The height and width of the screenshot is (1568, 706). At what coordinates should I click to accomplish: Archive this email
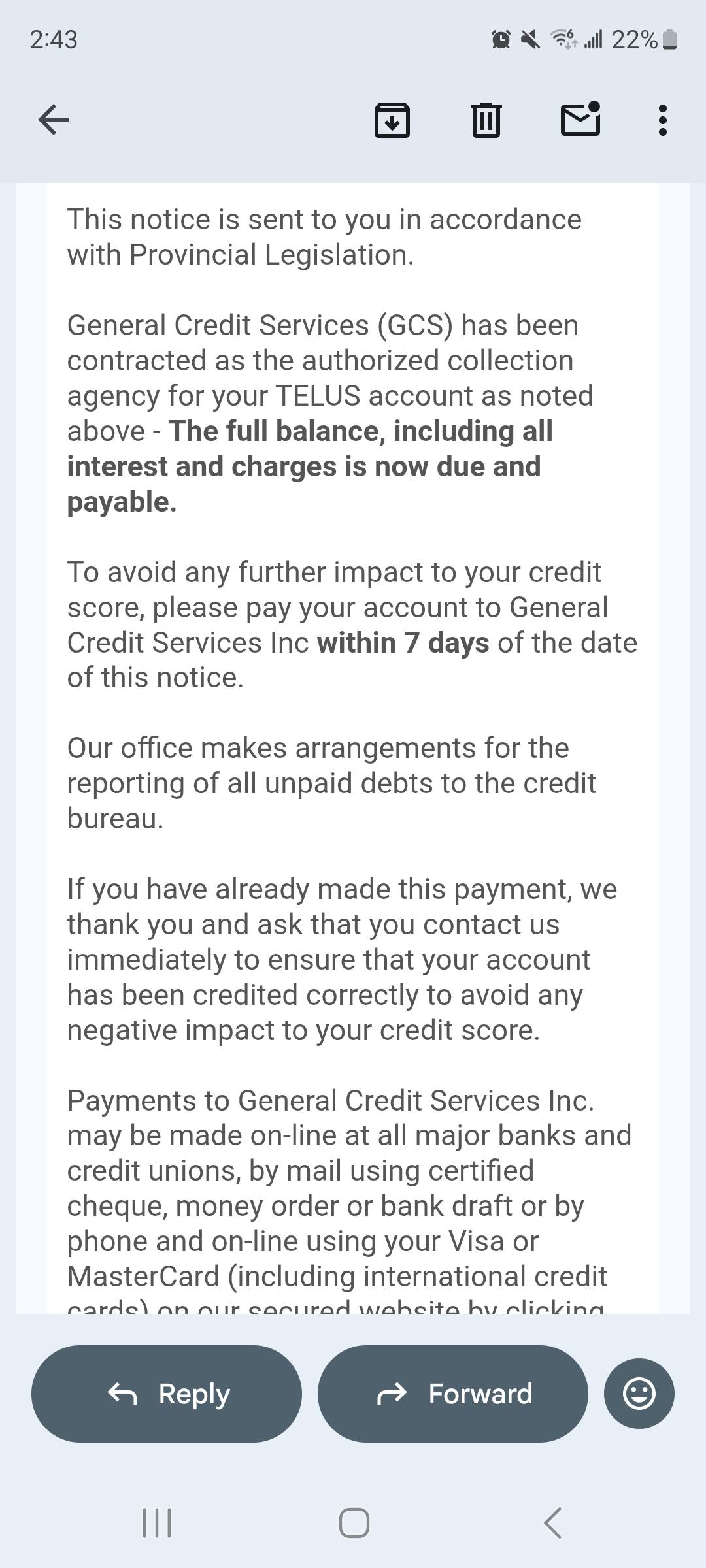pyautogui.click(x=392, y=120)
